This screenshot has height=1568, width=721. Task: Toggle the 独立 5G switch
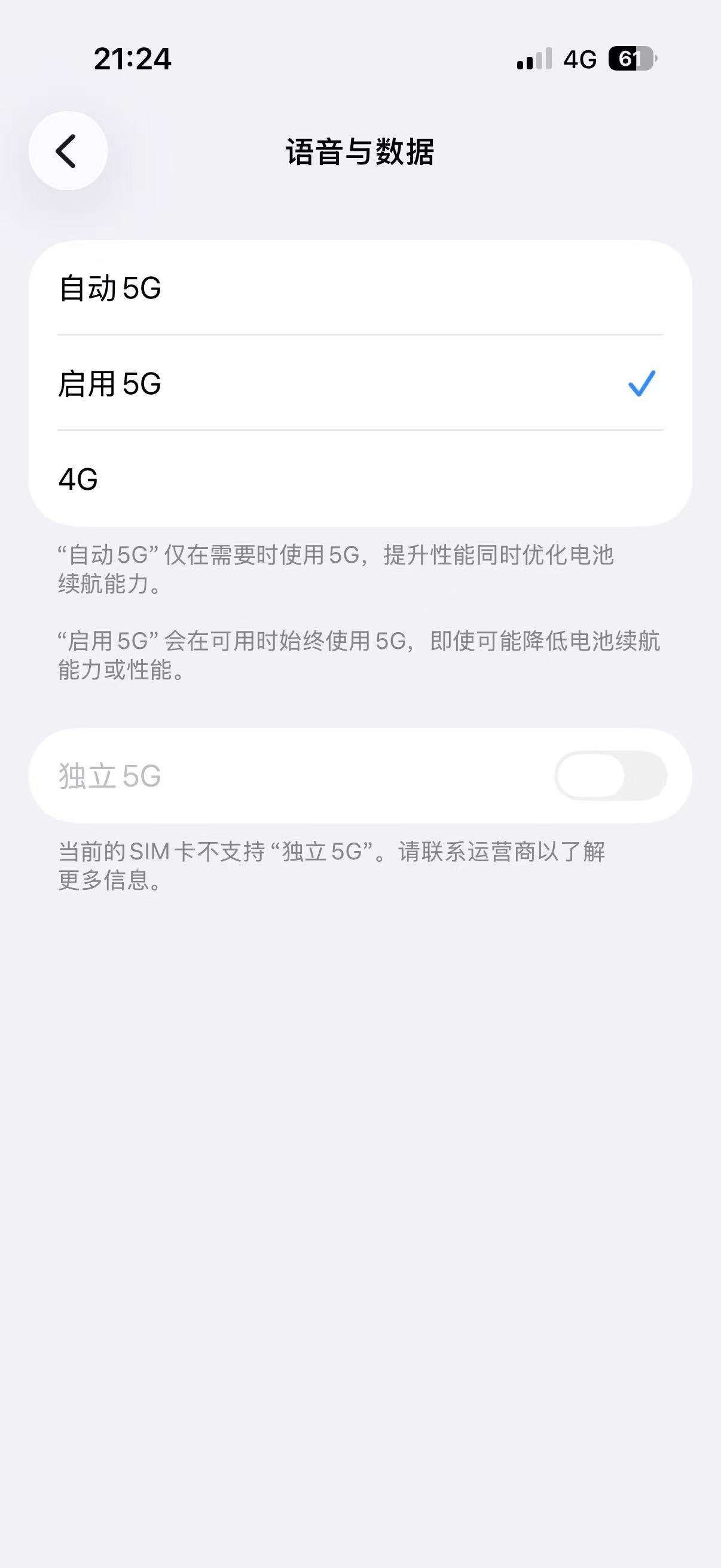(x=610, y=776)
